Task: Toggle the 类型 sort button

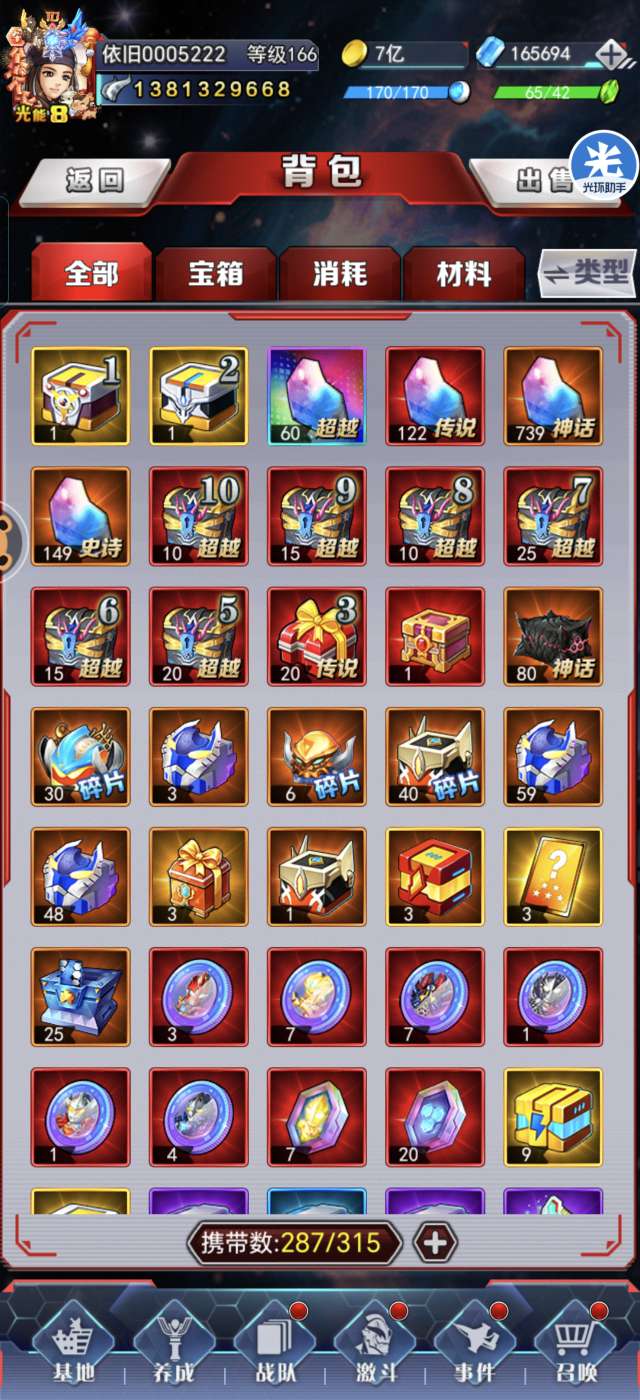Action: (x=587, y=271)
